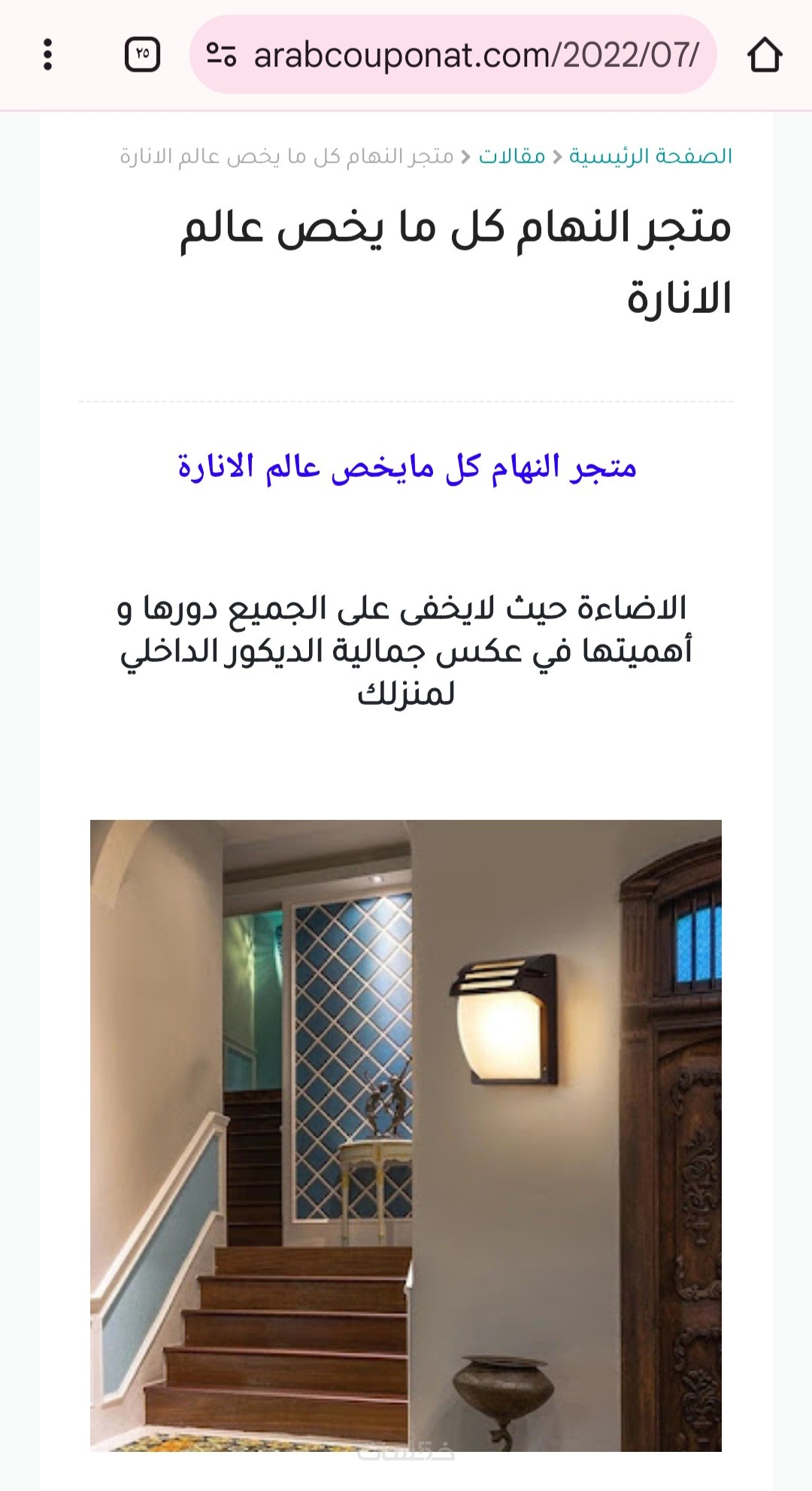Viewport: 812px width, 1491px height.
Task: Tap the arabcouponat.com address bar
Action: coord(475,55)
